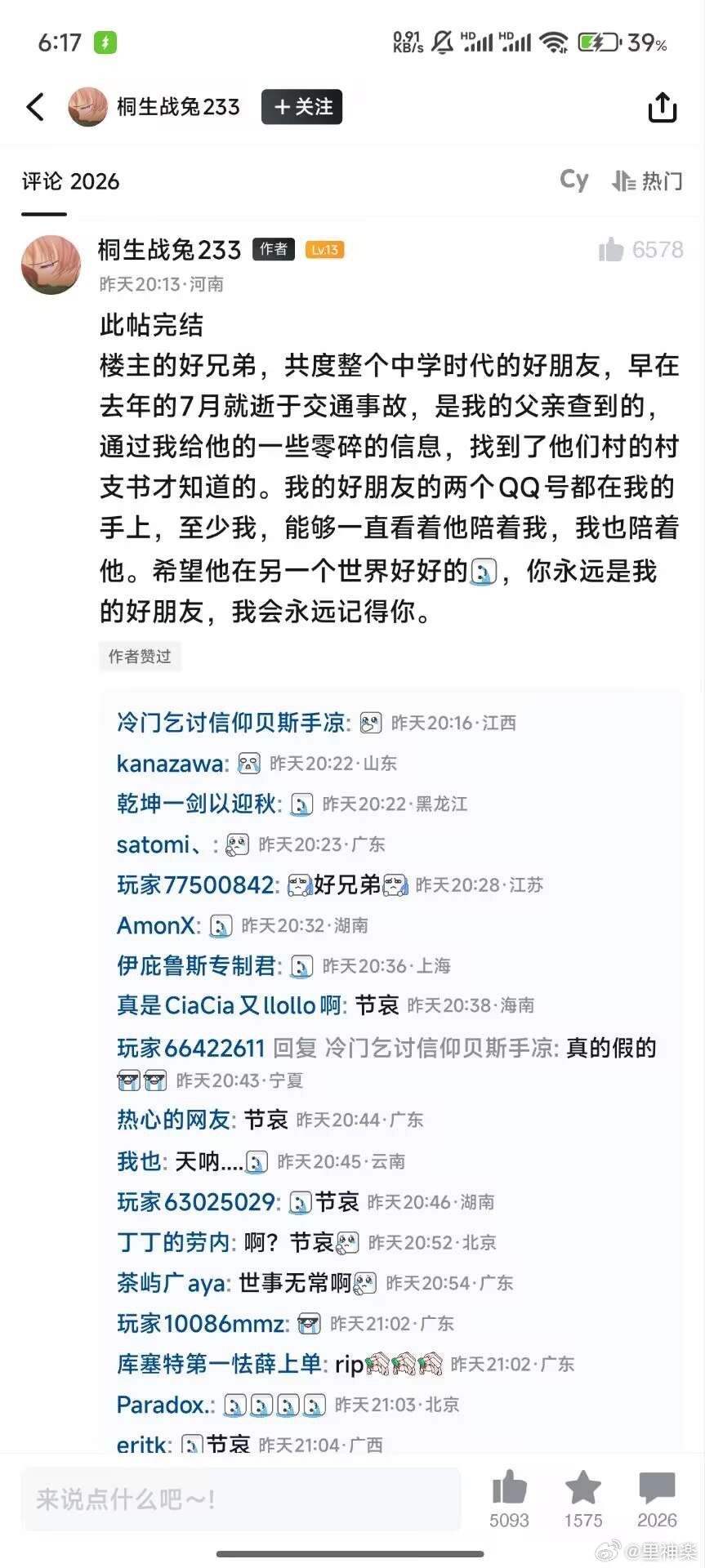Open the comment author's profile picture
Screen dimensions: 705x1568
click(x=51, y=265)
